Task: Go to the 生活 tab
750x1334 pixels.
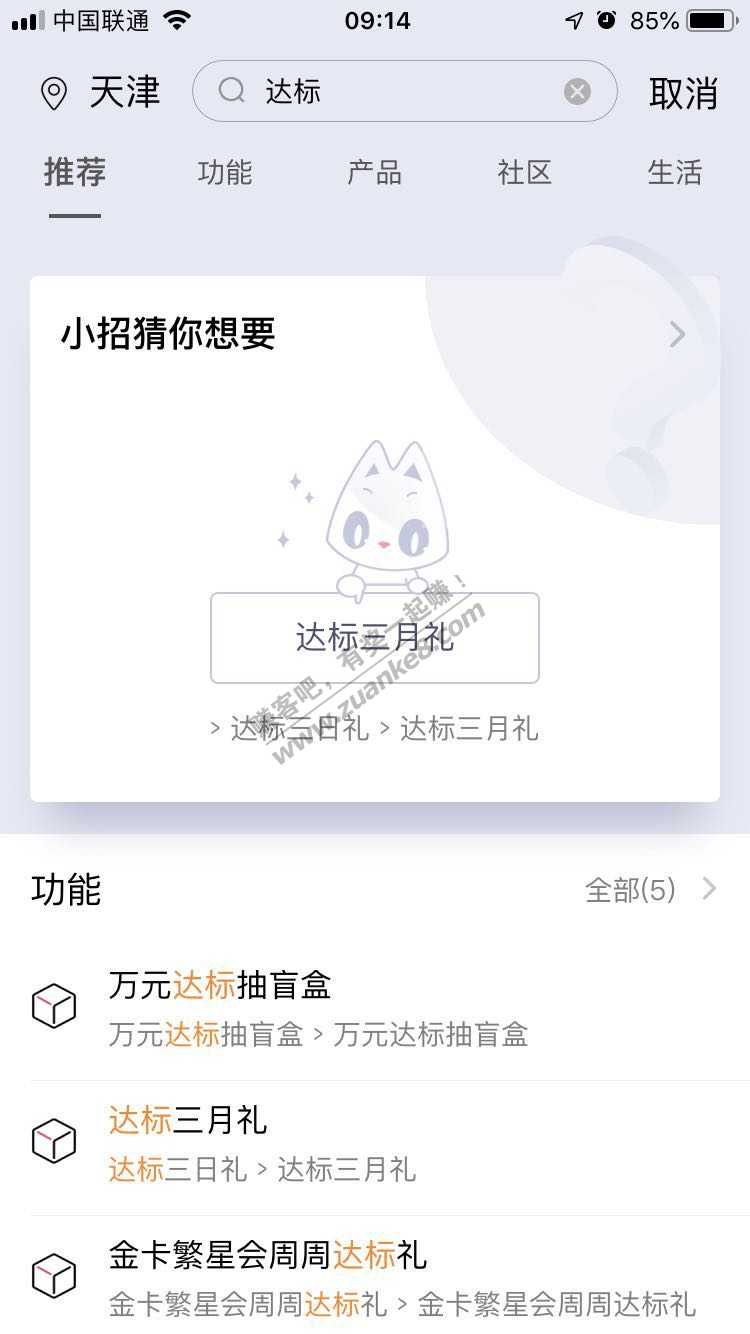Action: [675, 173]
